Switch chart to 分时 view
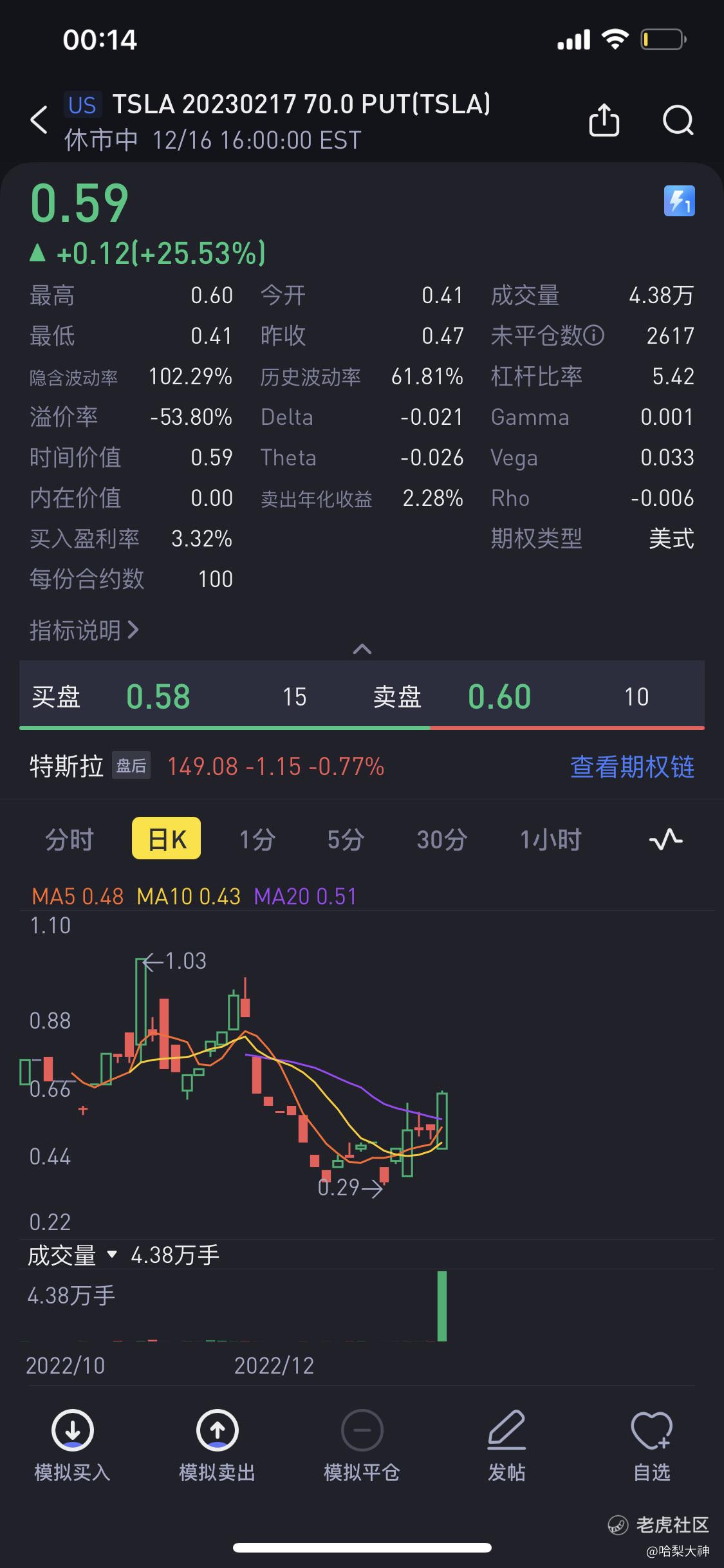Viewport: 724px width, 1568px height. point(70,839)
